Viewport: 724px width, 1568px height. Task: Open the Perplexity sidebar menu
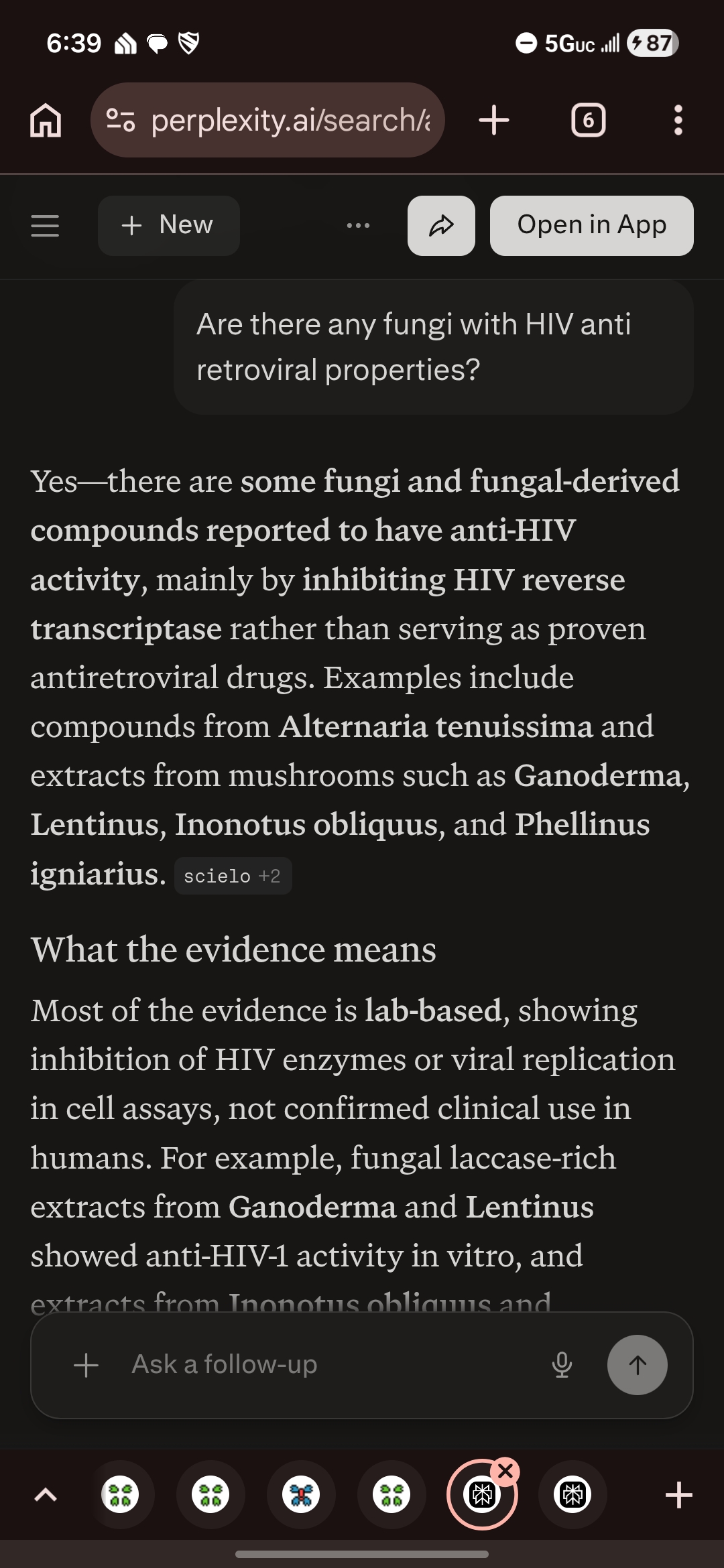click(45, 226)
